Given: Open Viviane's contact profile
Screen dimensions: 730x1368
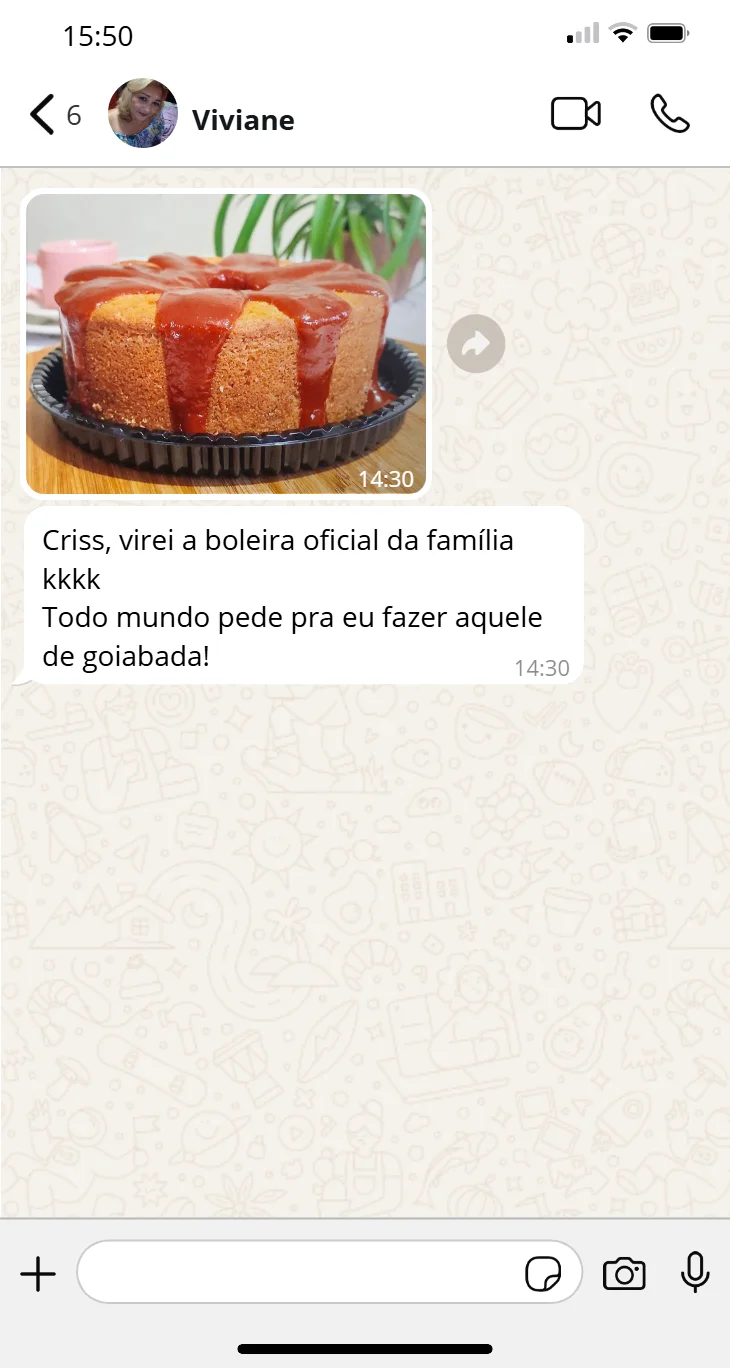Looking at the screenshot, I should coord(242,120).
